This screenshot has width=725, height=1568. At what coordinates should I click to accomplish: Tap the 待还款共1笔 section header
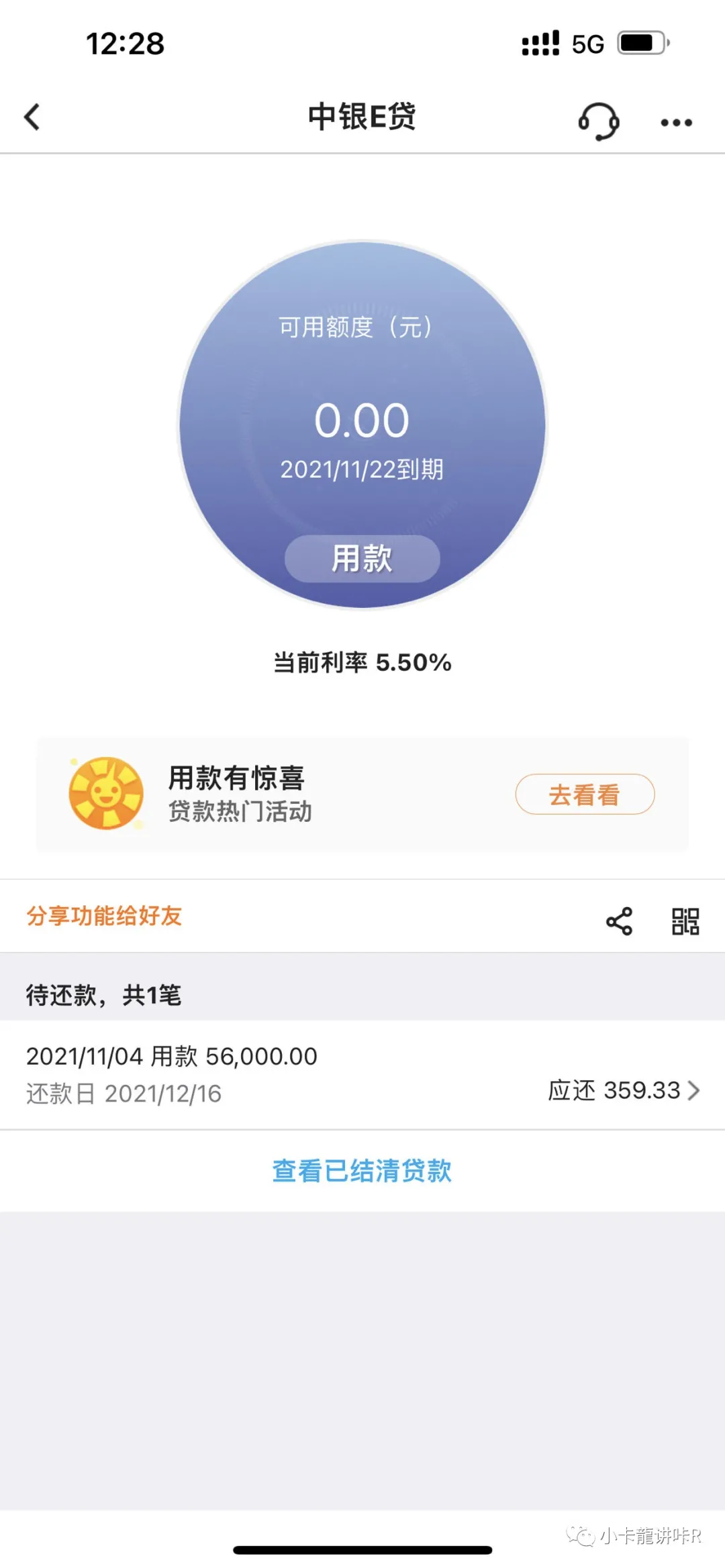click(104, 996)
